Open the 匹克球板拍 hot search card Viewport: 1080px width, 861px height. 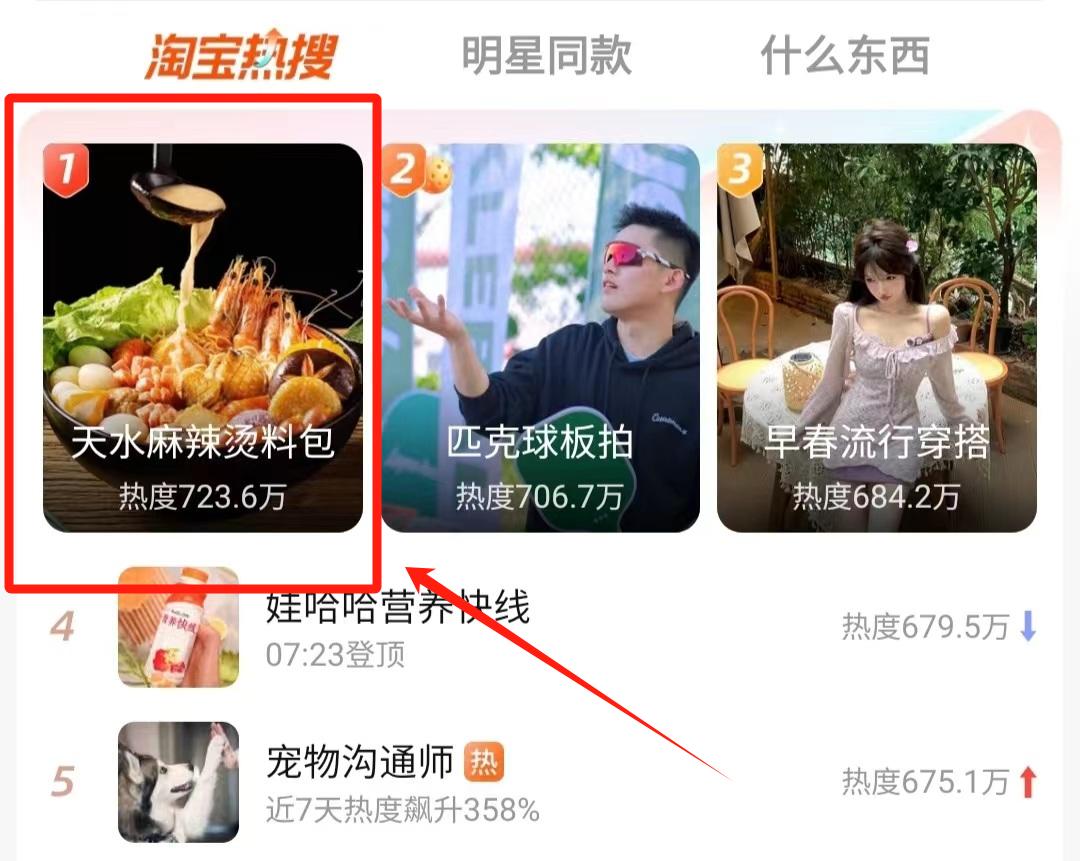540,337
